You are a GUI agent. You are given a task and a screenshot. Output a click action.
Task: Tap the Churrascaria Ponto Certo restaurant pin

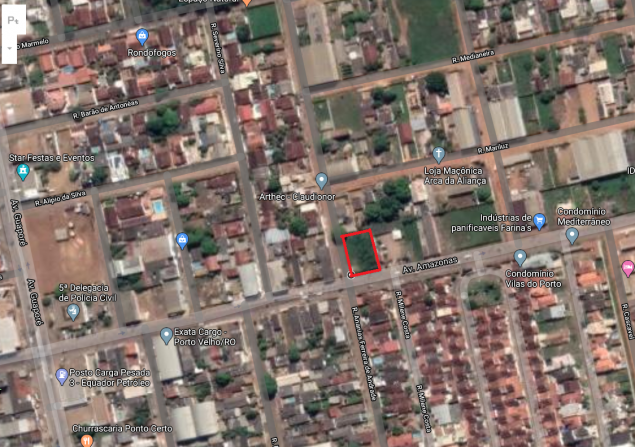click(x=87, y=440)
